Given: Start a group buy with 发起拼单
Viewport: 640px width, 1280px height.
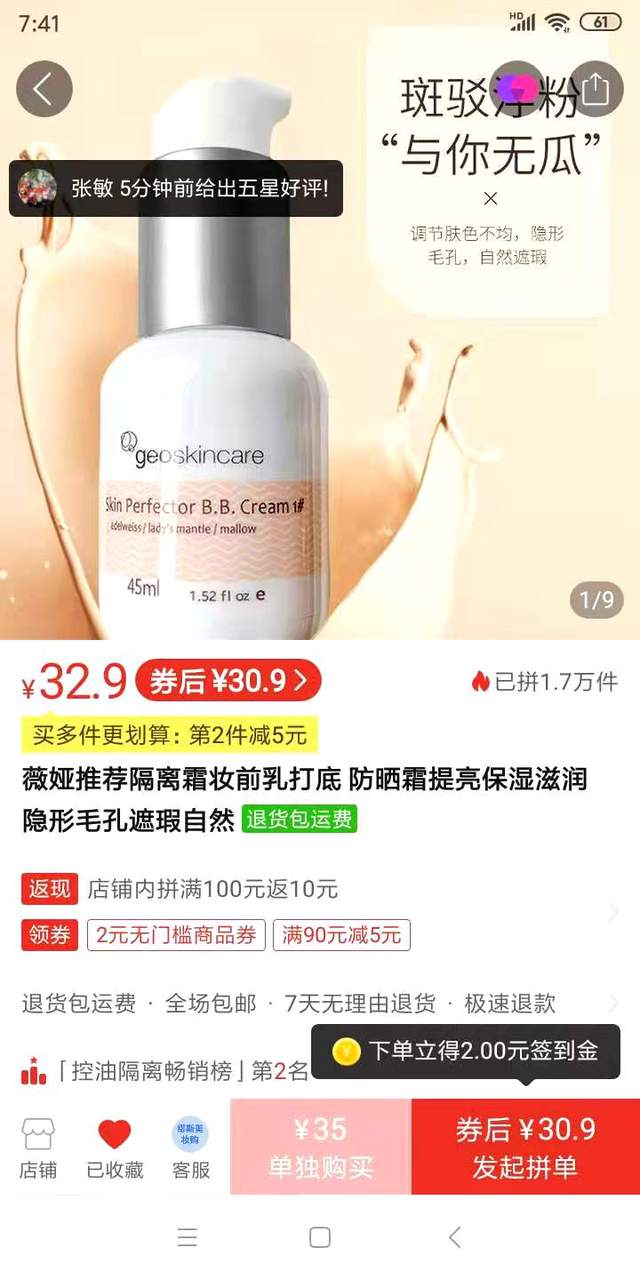Looking at the screenshot, I should tap(526, 1147).
